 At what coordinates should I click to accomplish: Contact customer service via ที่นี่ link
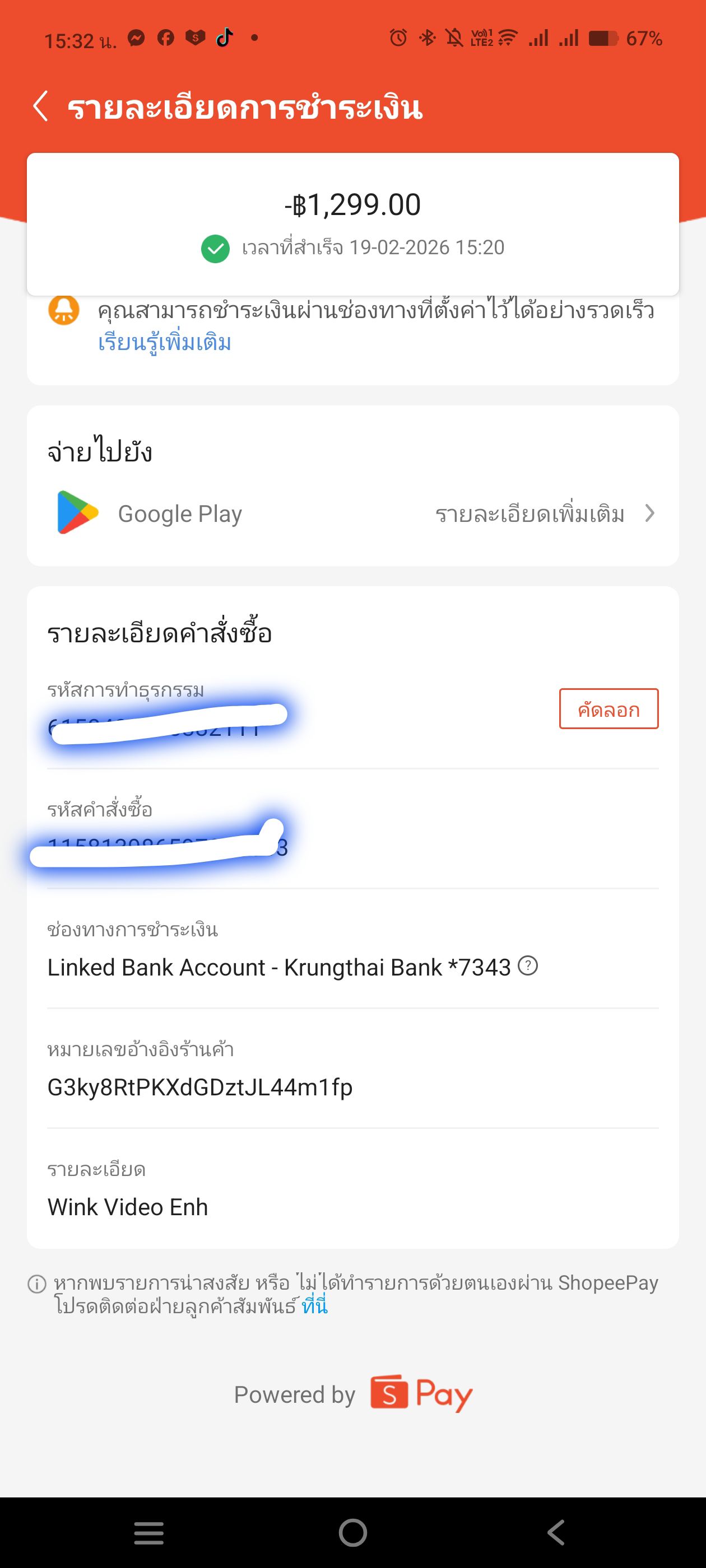click(x=314, y=1306)
